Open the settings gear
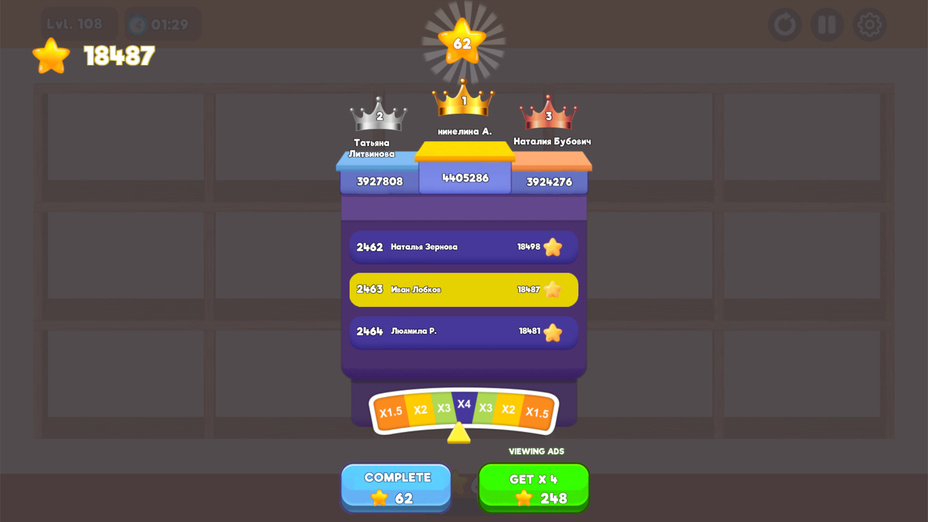Viewport: 928px width, 522px height. pos(869,24)
